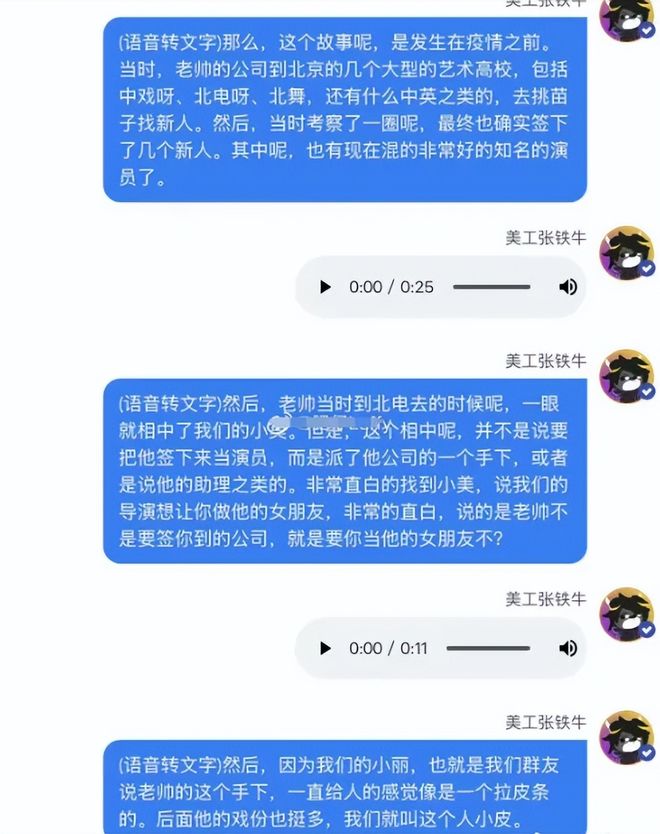Mute the 0:11 audio clip
Screen dimensions: 660x834
point(567,648)
